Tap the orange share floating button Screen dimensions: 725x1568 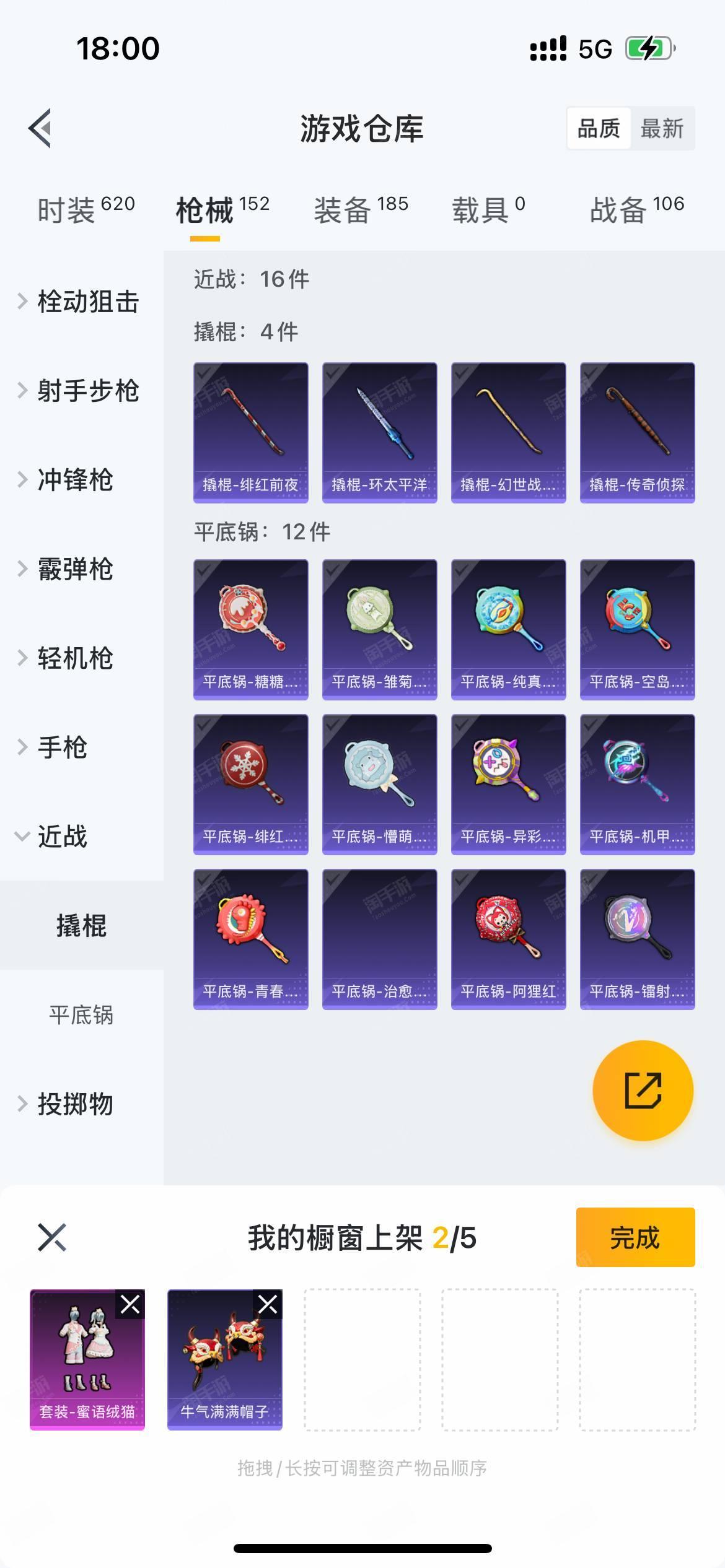pyautogui.click(x=643, y=1091)
